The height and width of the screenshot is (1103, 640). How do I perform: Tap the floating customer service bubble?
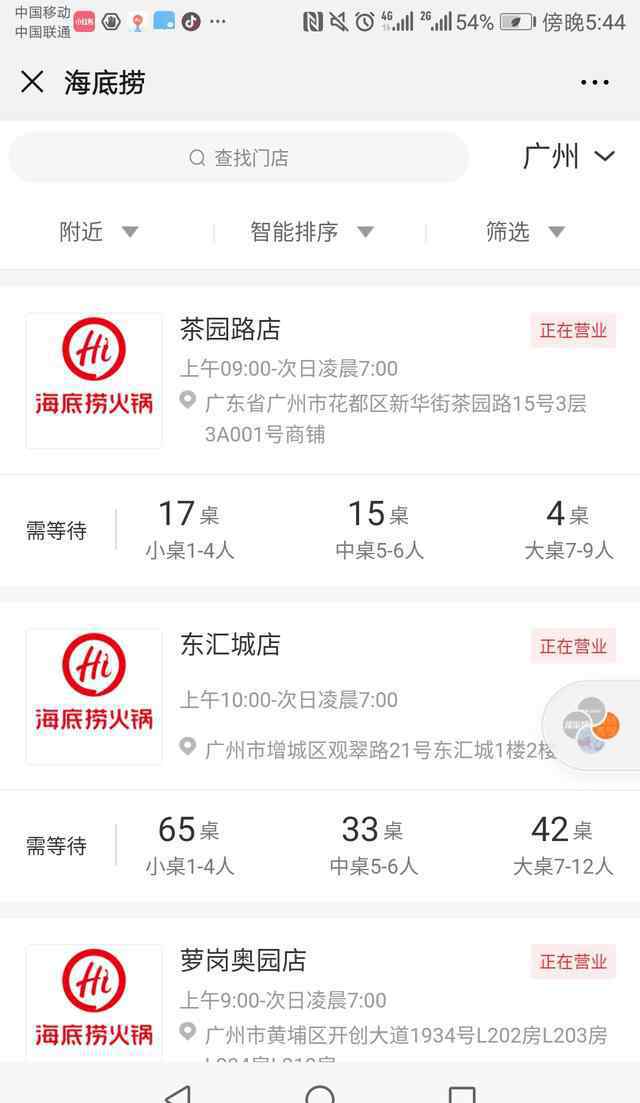tap(591, 725)
